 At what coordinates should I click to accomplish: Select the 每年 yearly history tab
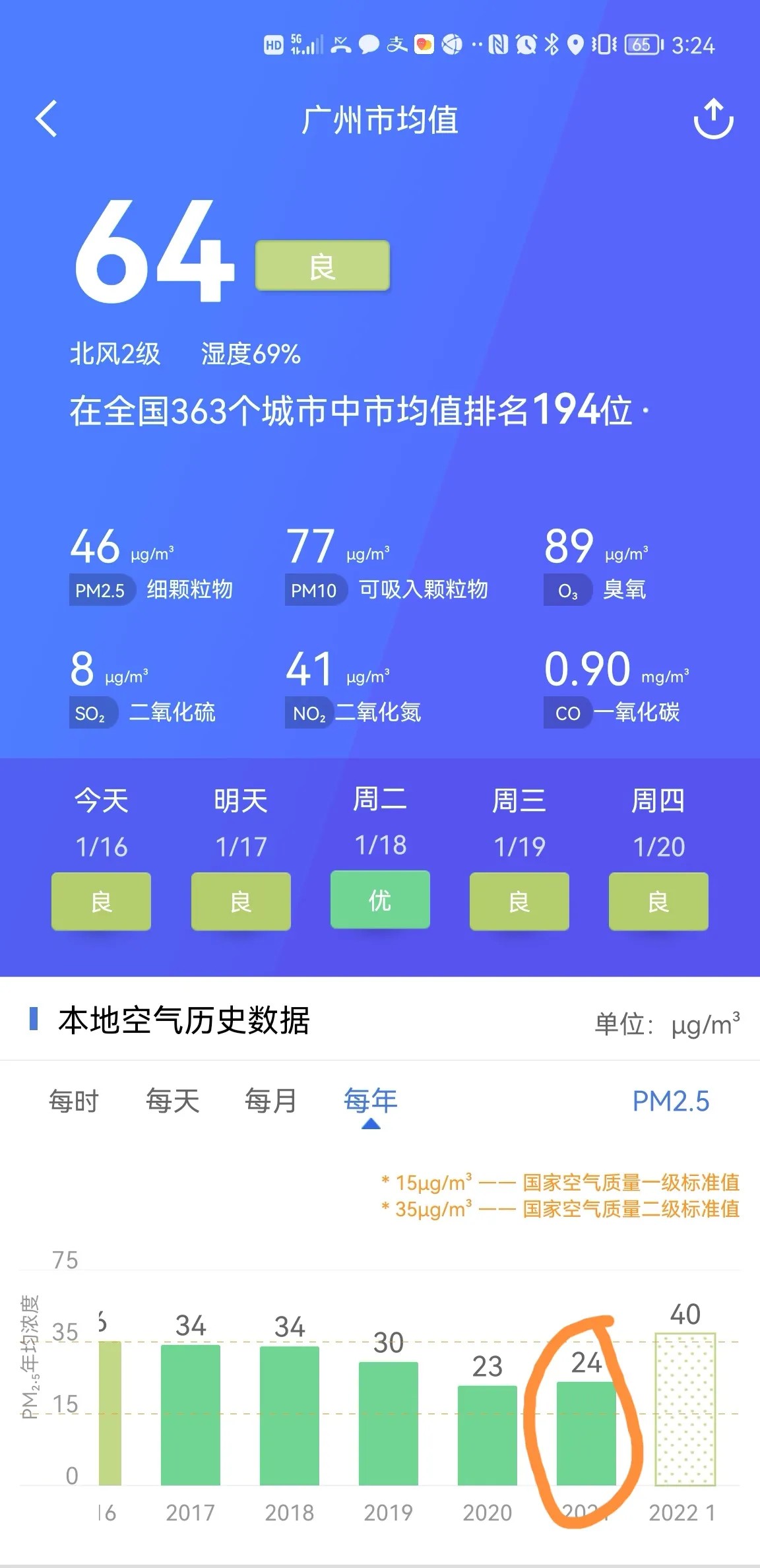point(370,1101)
